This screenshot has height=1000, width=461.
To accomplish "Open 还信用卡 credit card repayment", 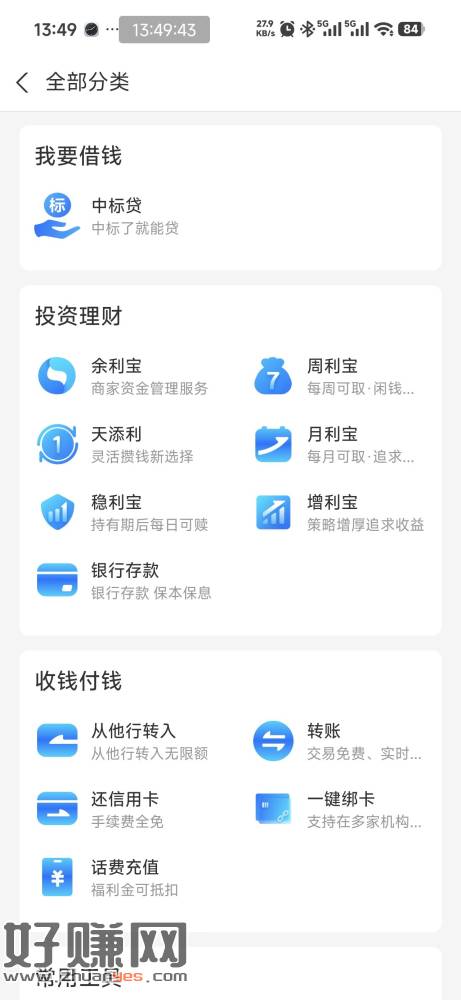I will coord(100,809).
